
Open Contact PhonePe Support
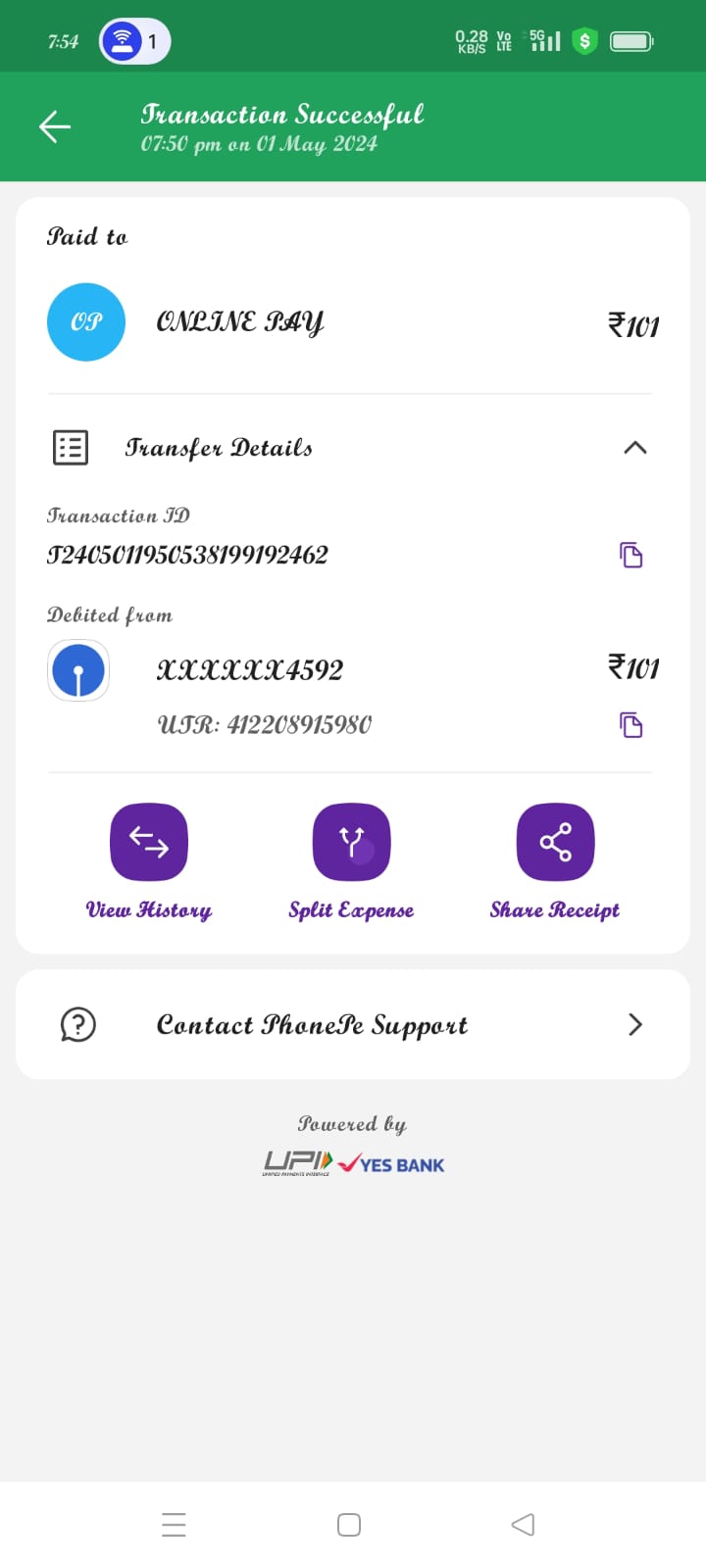pyautogui.click(x=353, y=1025)
